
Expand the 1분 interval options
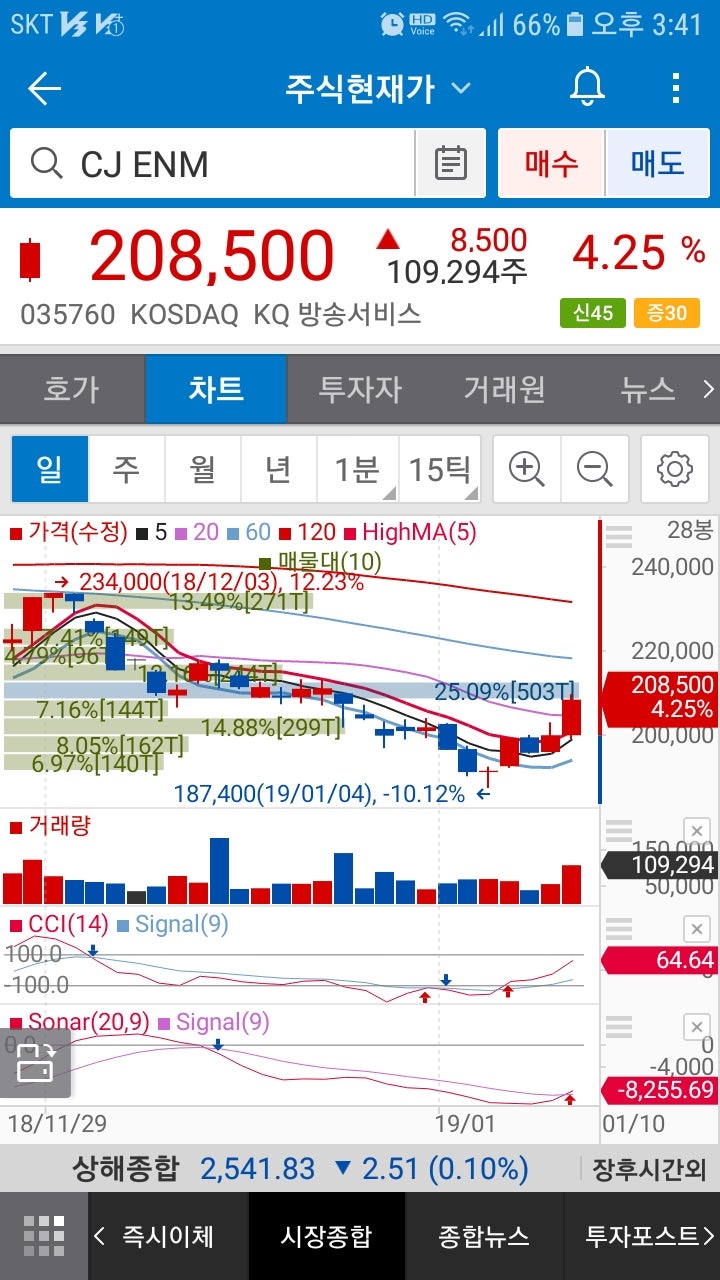(355, 468)
